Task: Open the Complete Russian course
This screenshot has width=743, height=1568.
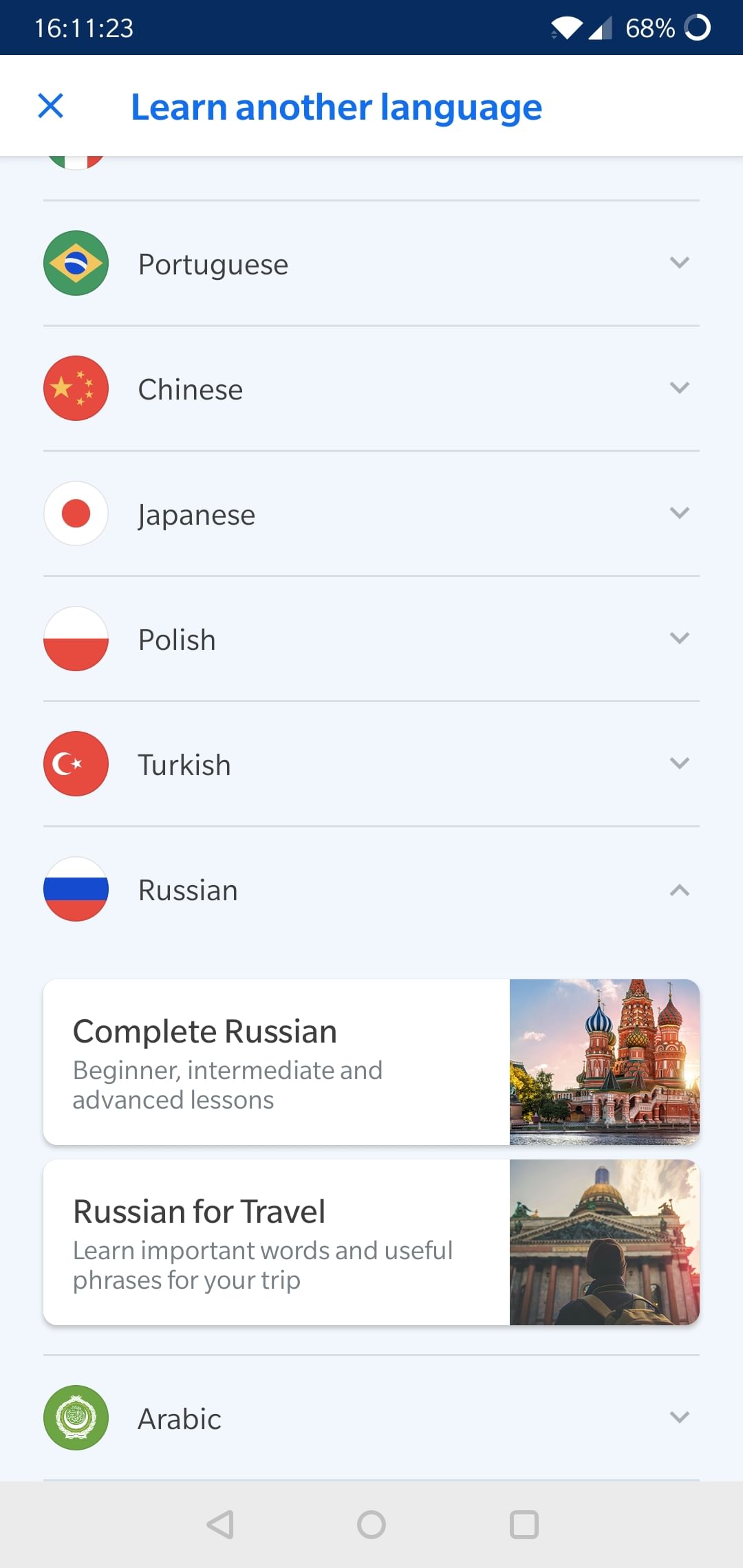Action: [x=371, y=1062]
